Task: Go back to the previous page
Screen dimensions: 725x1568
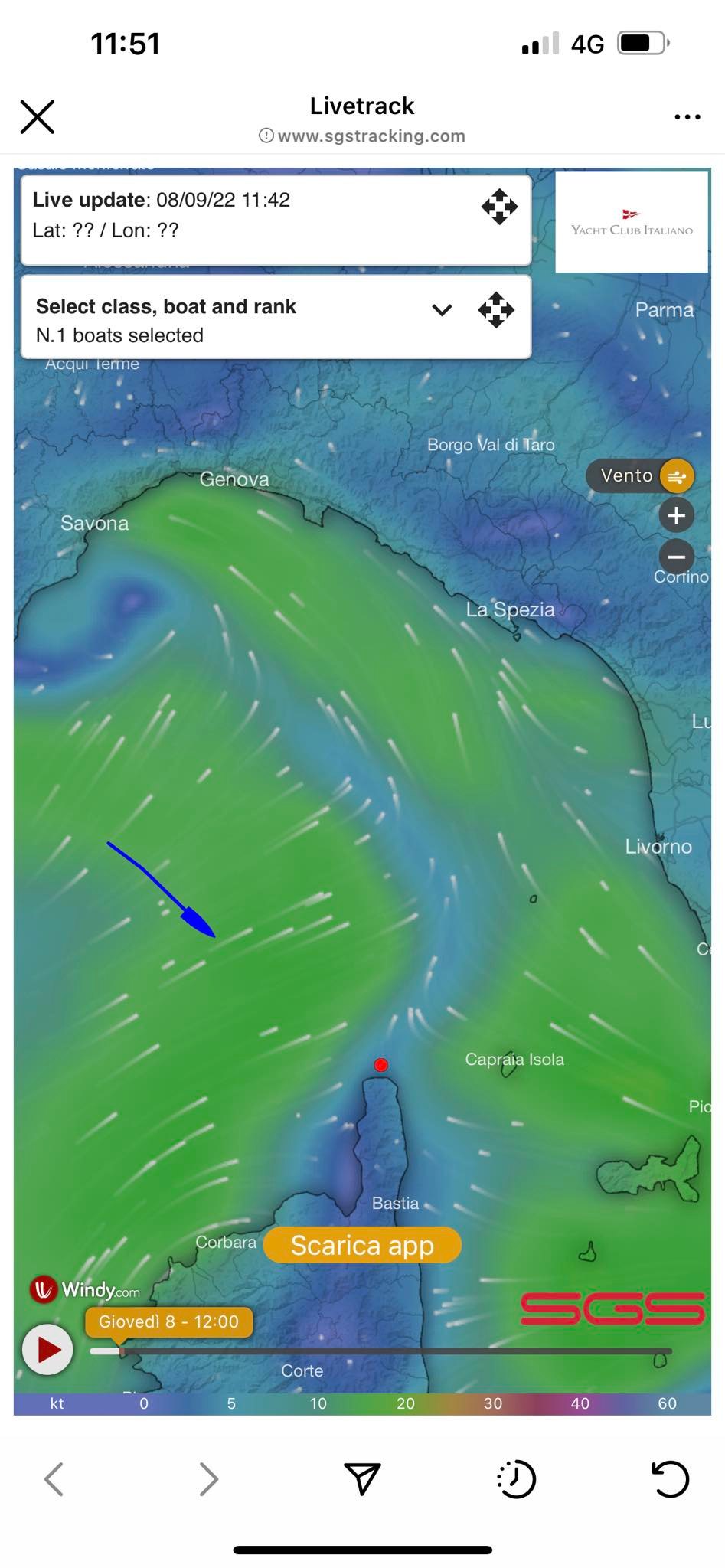Action: 54,1479
